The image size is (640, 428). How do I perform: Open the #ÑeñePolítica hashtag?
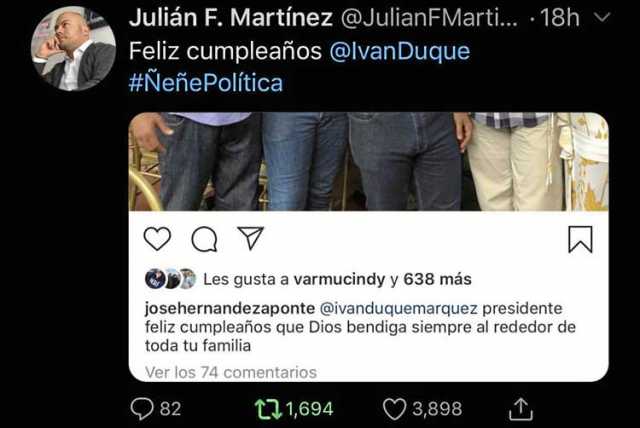(x=206, y=83)
